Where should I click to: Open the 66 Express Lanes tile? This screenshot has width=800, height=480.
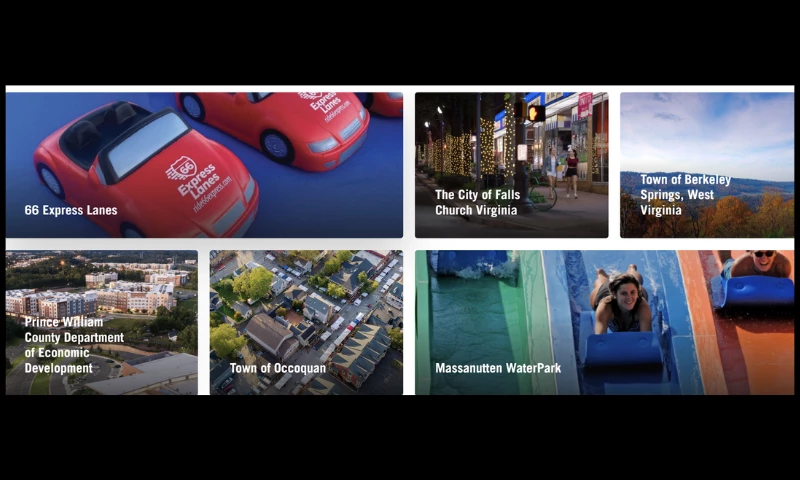[x=204, y=165]
